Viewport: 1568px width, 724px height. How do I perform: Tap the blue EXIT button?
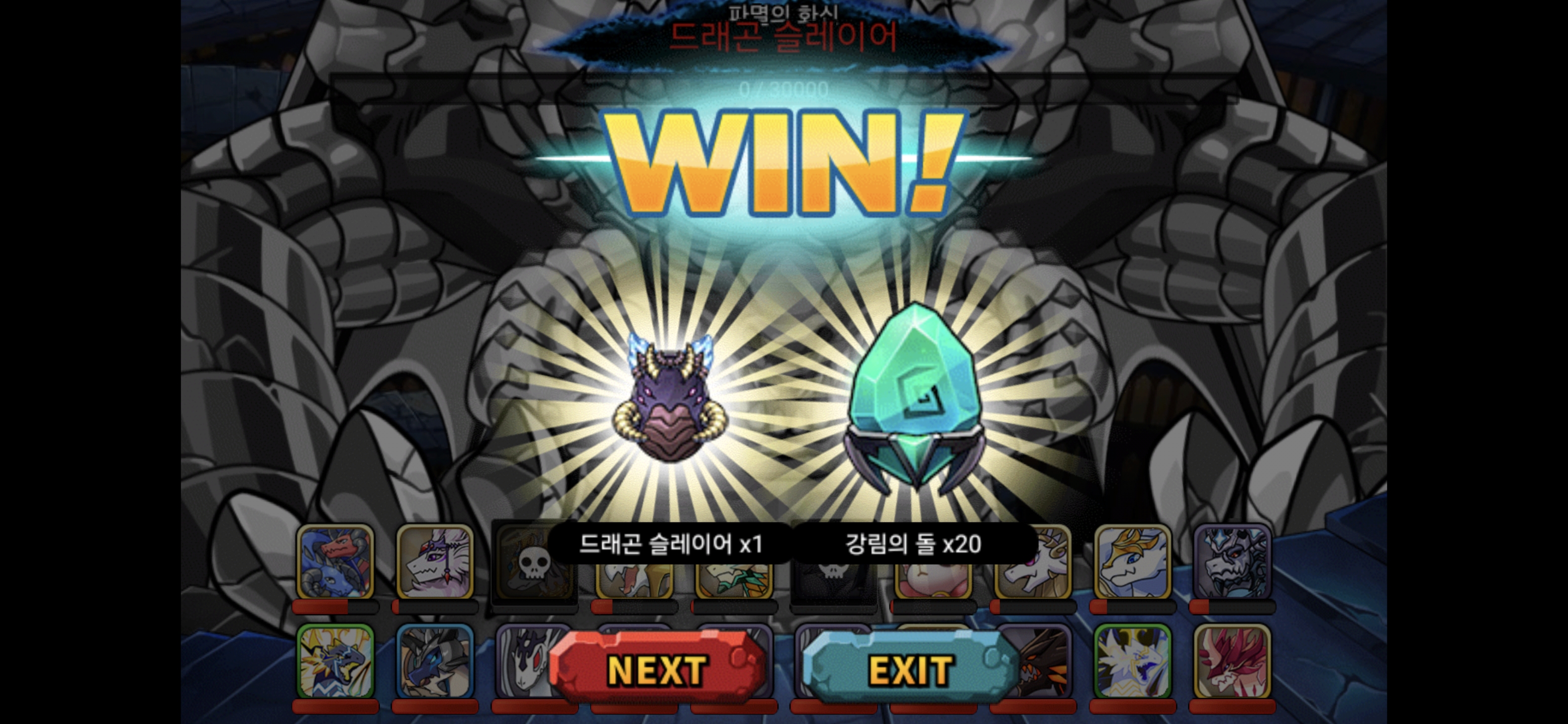coord(910,670)
